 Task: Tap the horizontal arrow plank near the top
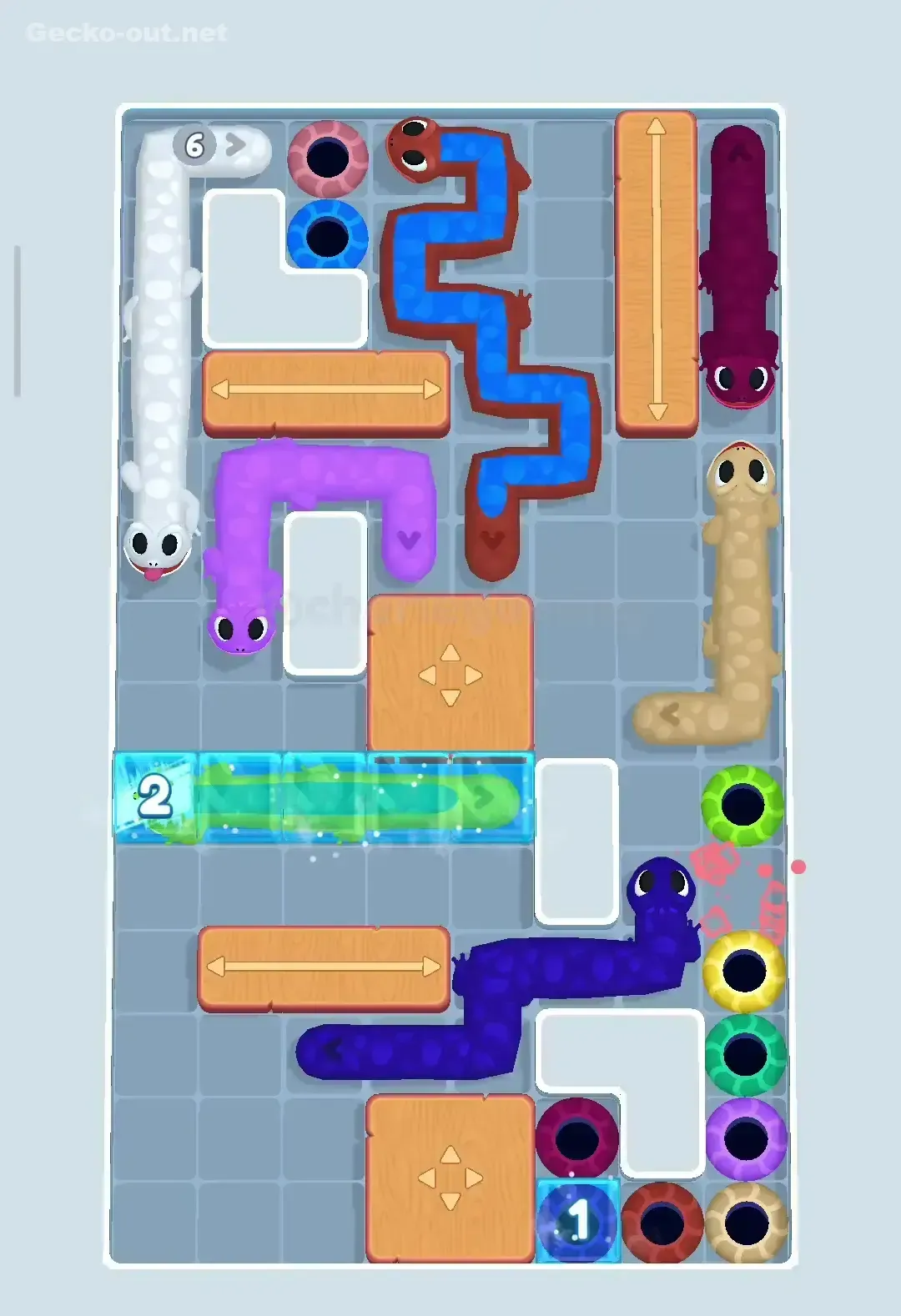click(x=325, y=389)
